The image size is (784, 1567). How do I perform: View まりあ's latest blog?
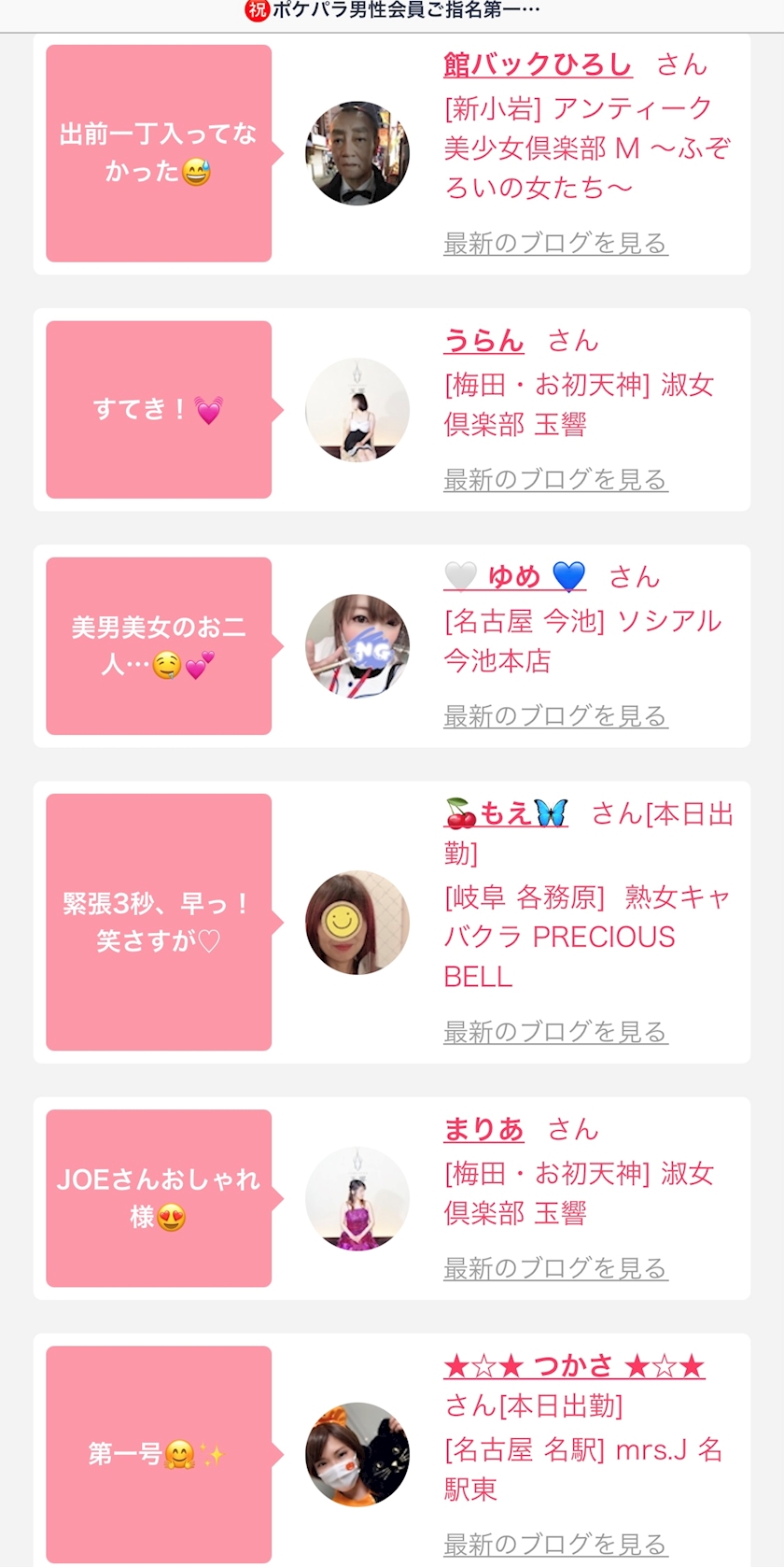click(x=555, y=1267)
